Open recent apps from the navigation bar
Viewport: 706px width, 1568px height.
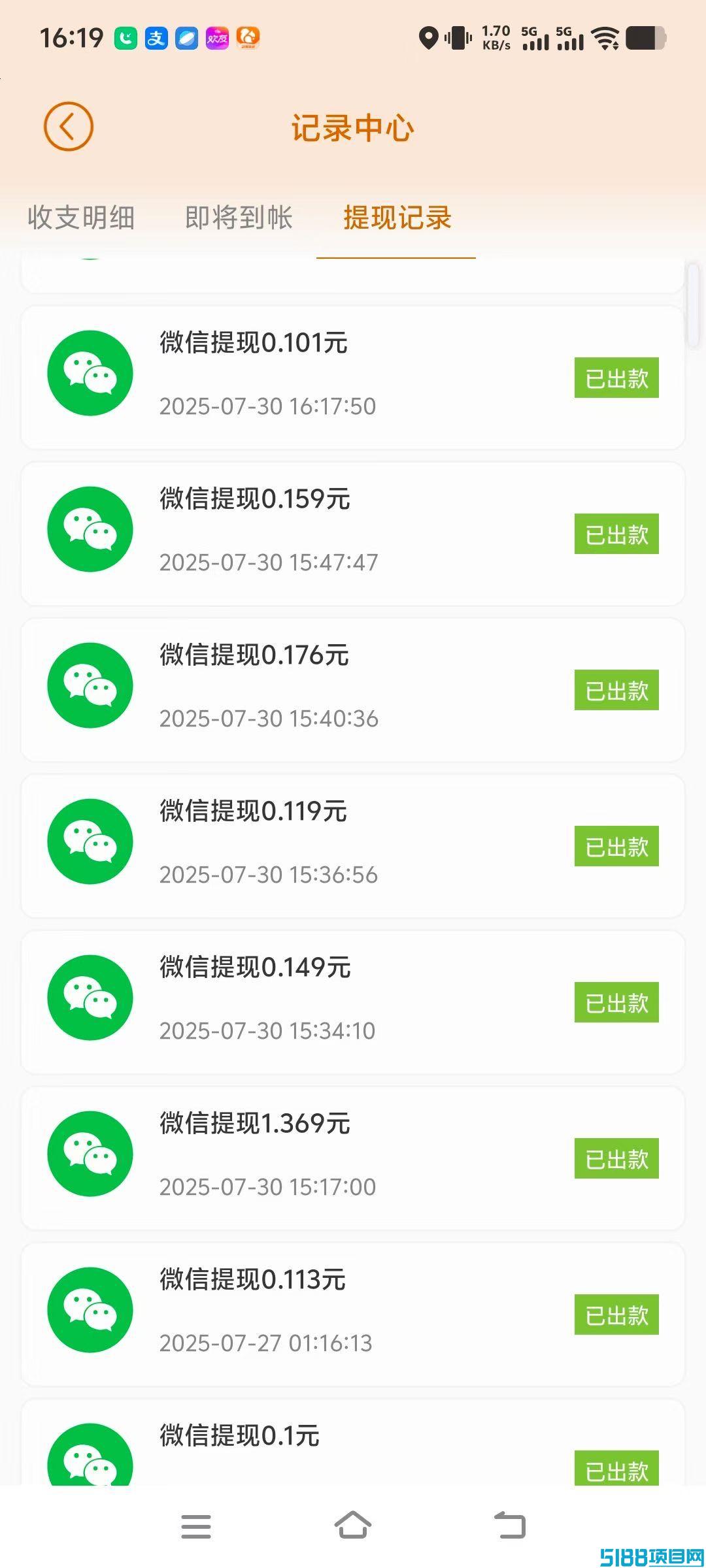(196, 1526)
